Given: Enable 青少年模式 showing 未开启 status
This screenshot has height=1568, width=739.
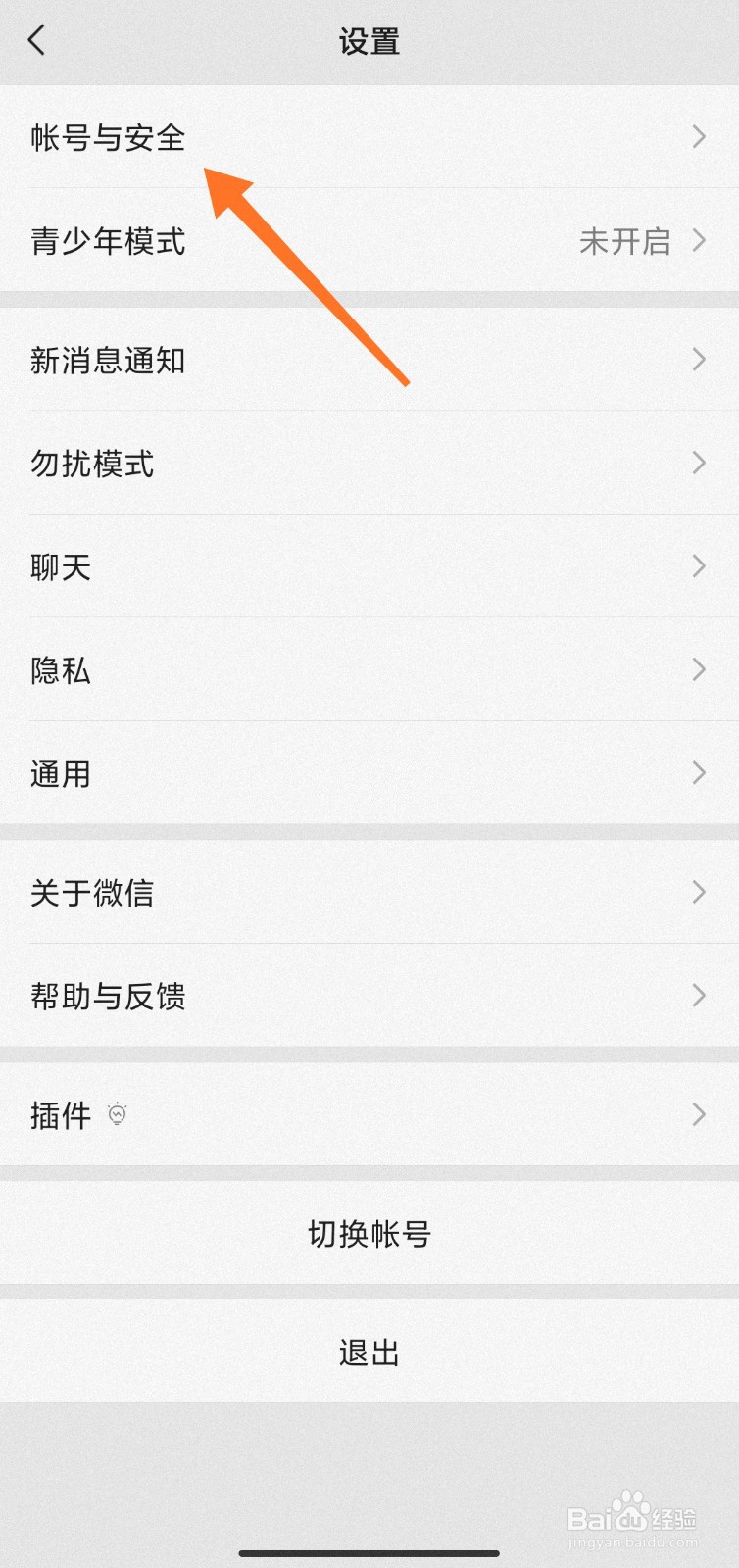Looking at the screenshot, I should tap(108, 241).
